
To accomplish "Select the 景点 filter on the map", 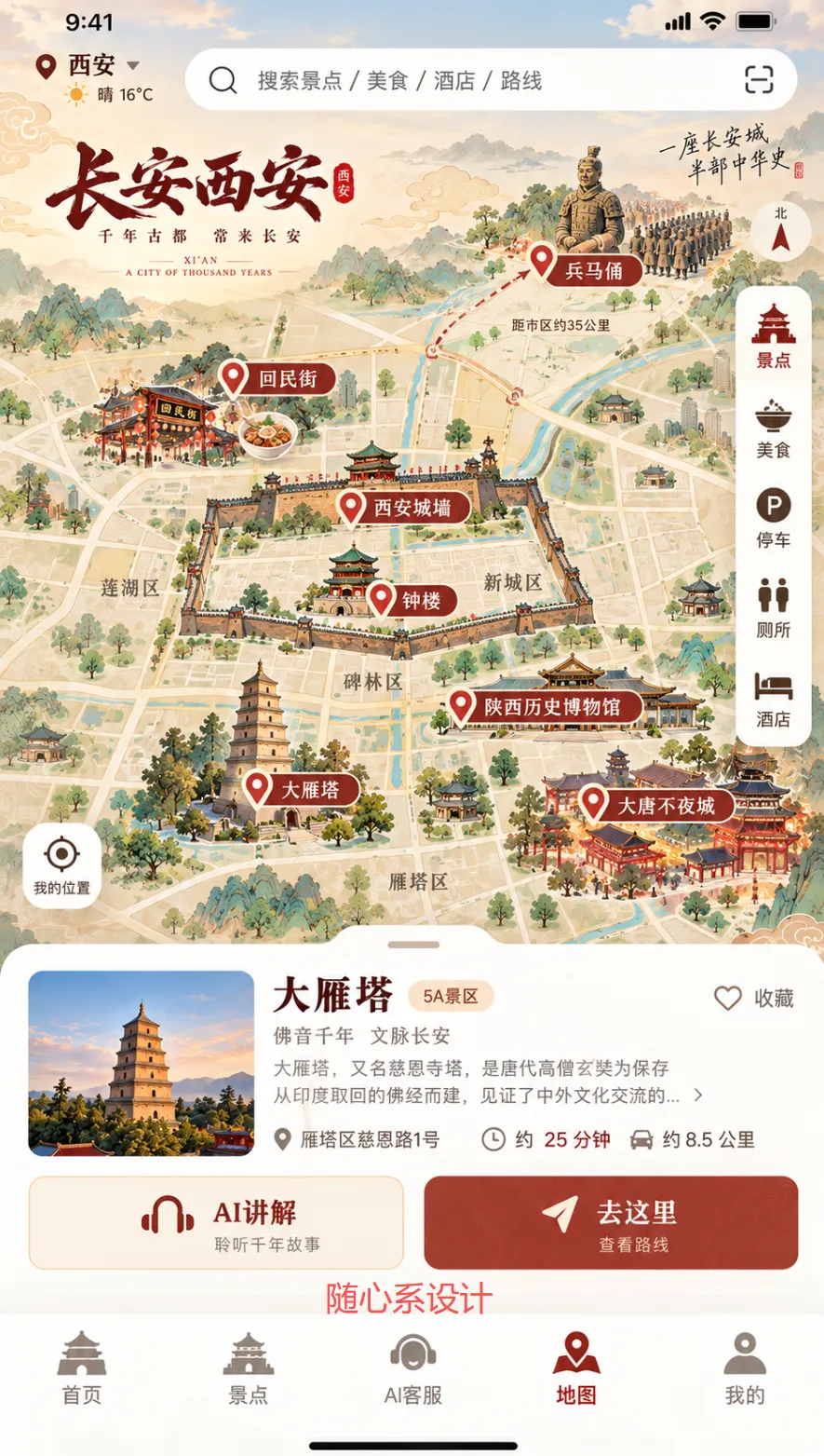I will (x=773, y=335).
